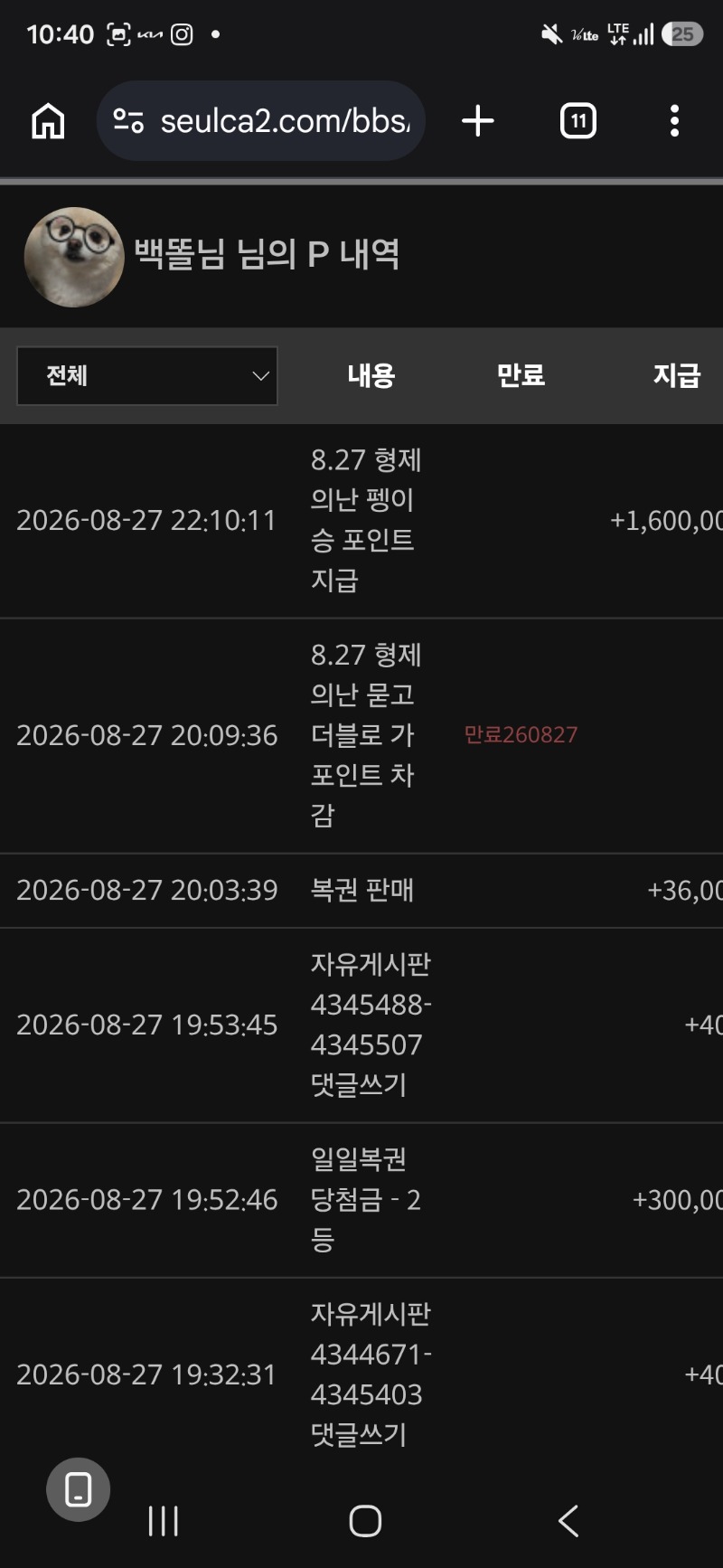
Task: Open the browser overflow menu
Action: point(674,120)
